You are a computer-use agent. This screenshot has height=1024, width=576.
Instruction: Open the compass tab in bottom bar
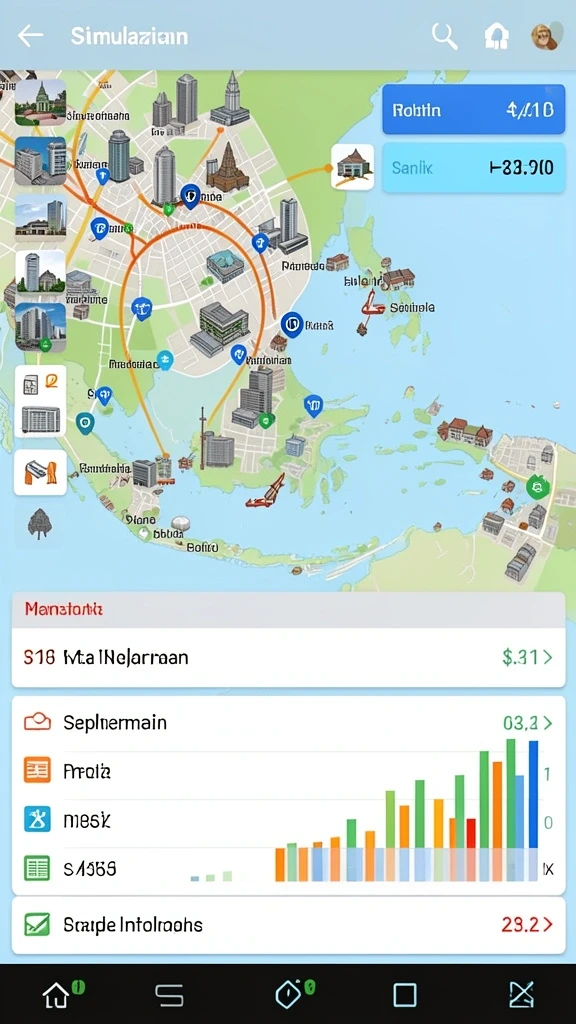[289, 994]
